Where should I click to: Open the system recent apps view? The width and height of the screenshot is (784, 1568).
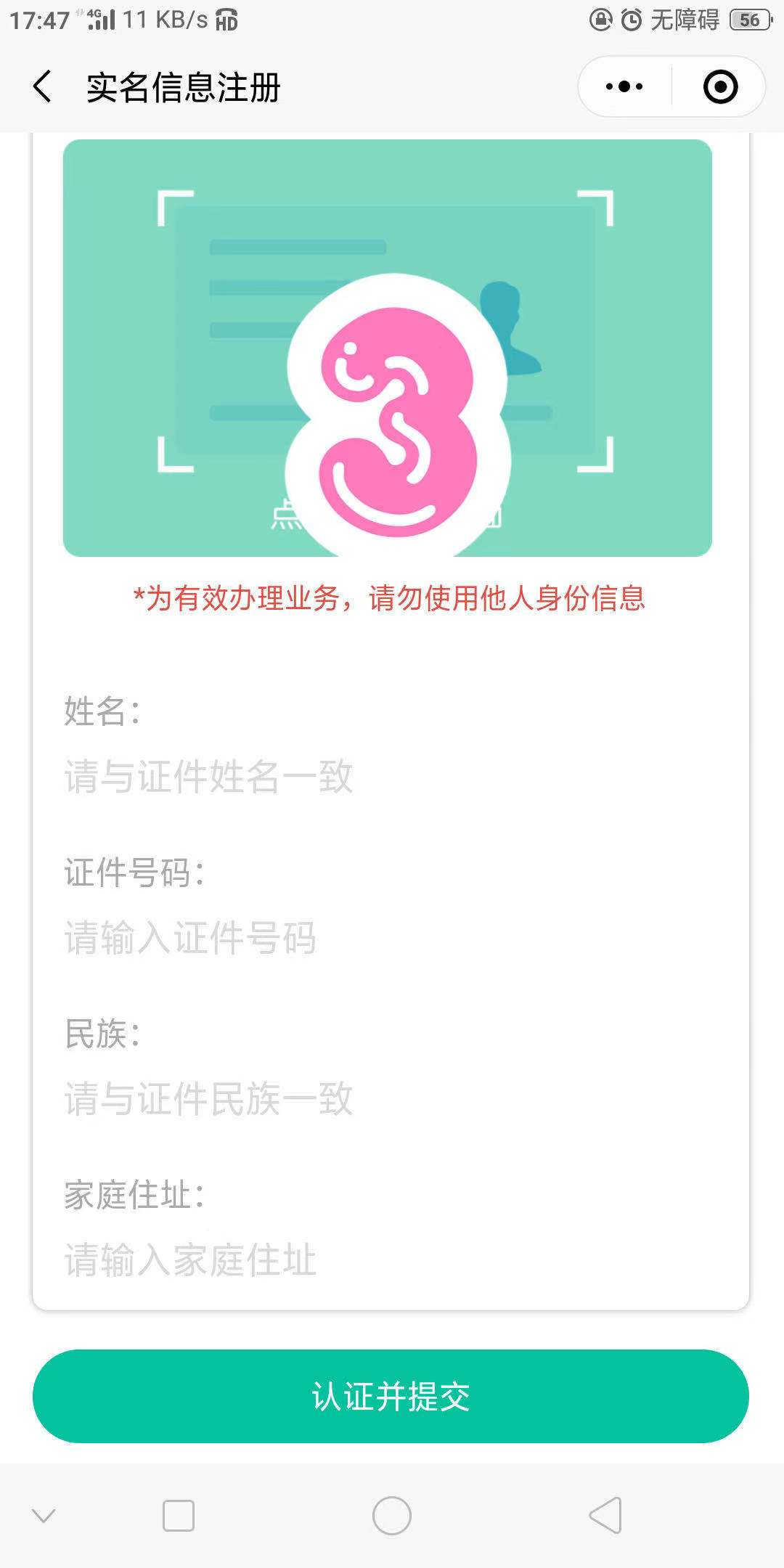click(x=179, y=1516)
